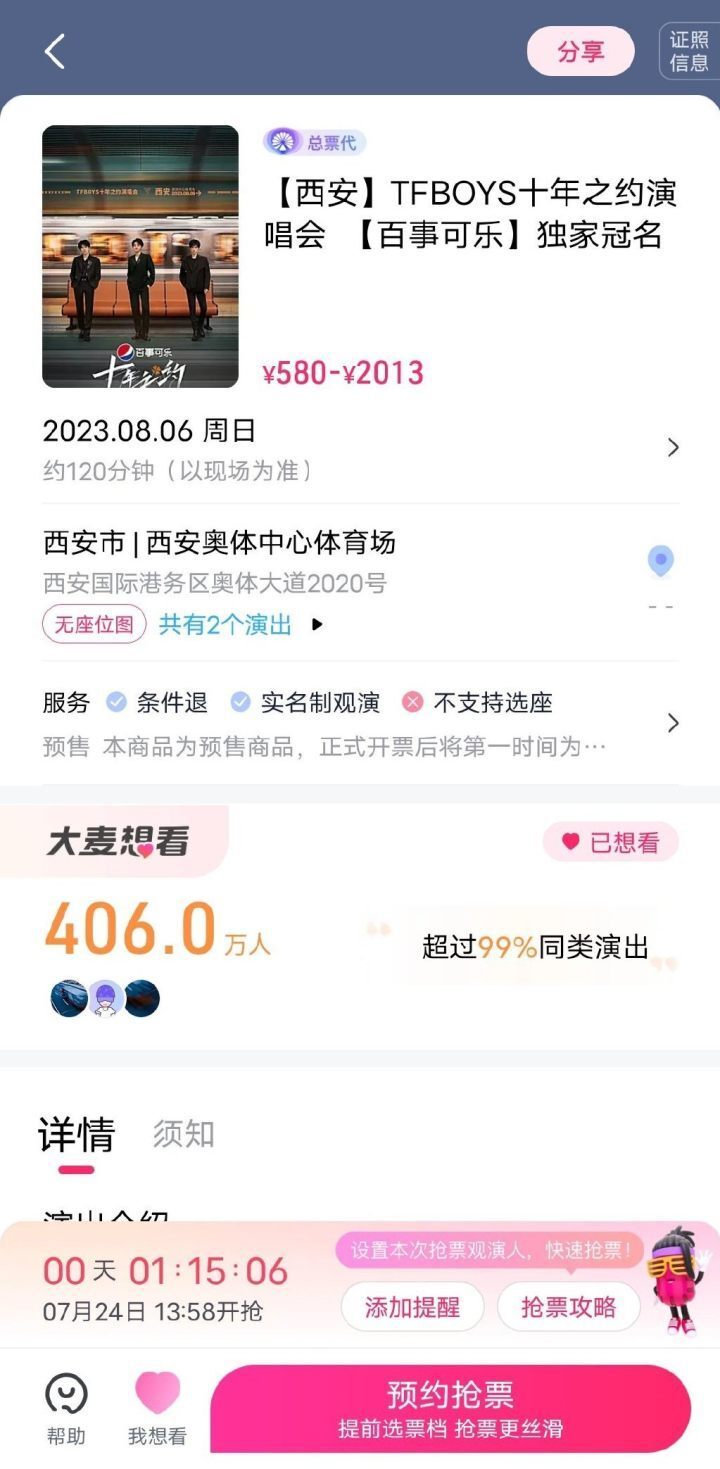Tap 预约抢票 to reserve tickets

[x=450, y=1408]
